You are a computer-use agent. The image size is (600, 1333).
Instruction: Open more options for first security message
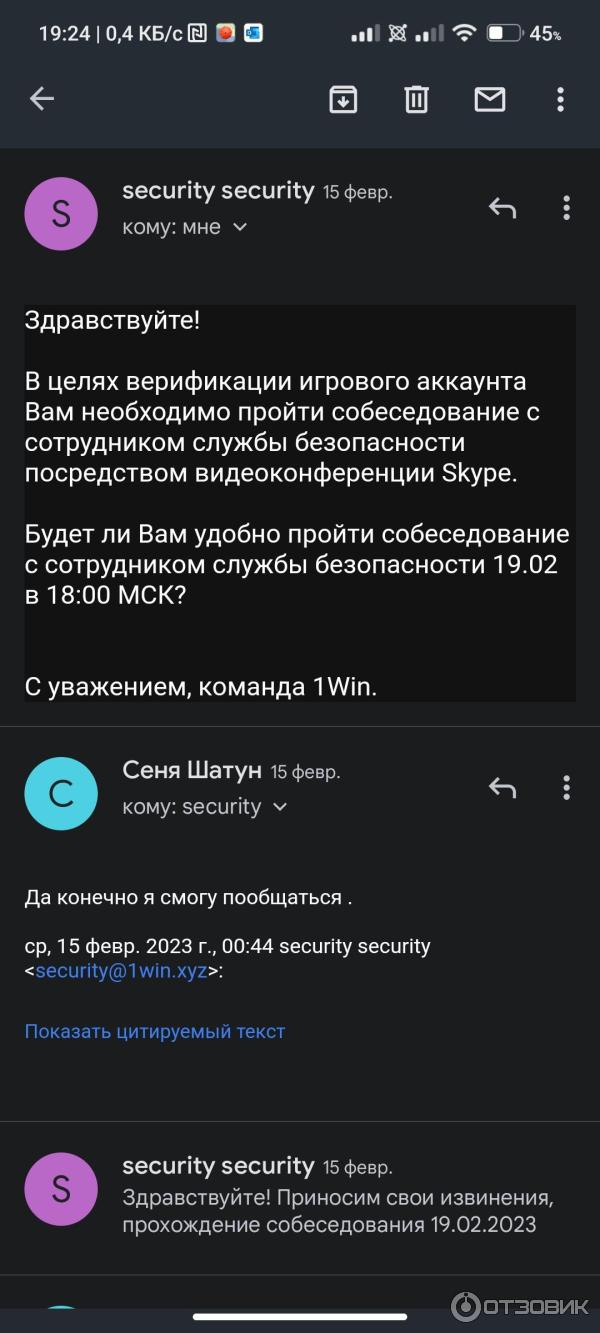pyautogui.click(x=566, y=208)
